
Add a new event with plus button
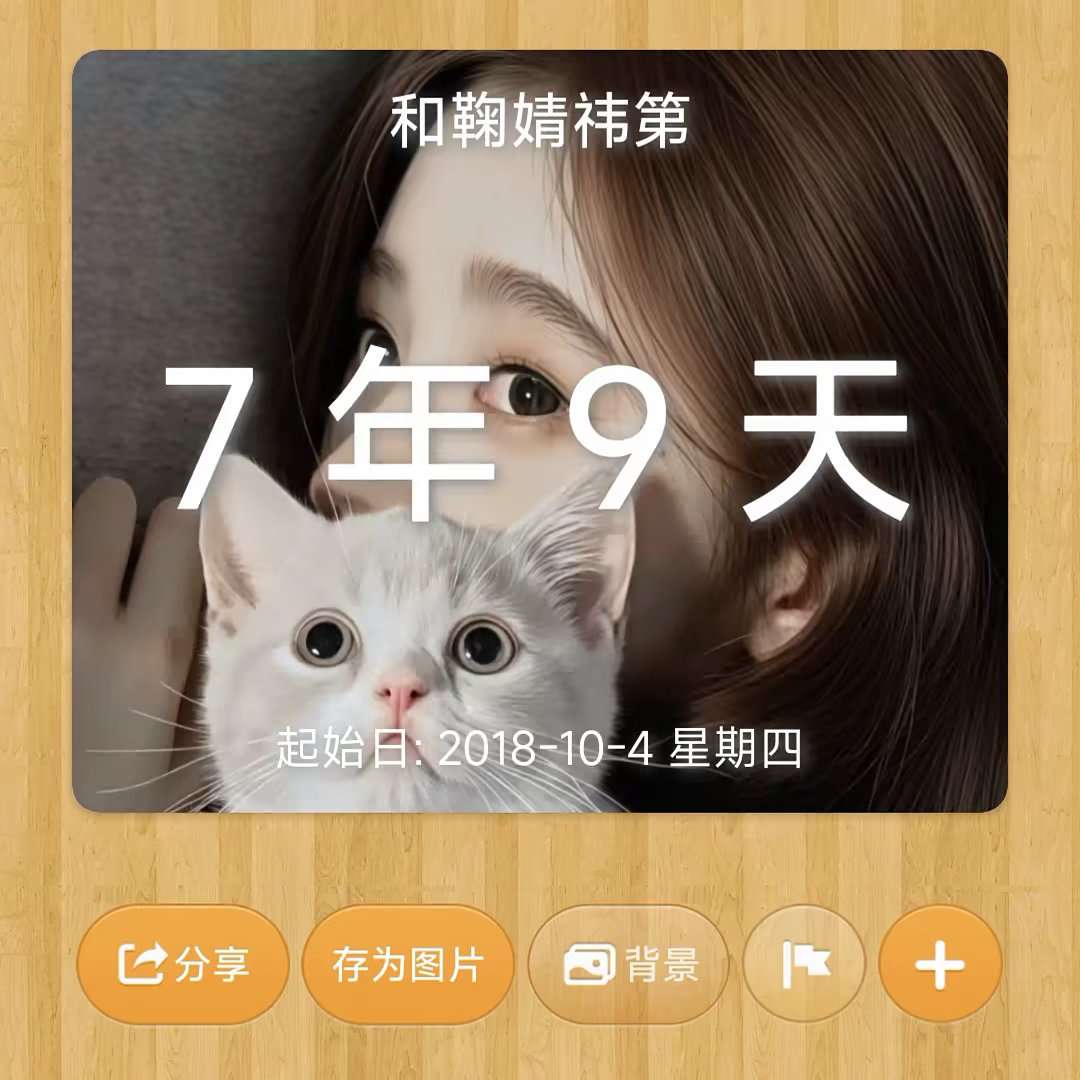940,965
